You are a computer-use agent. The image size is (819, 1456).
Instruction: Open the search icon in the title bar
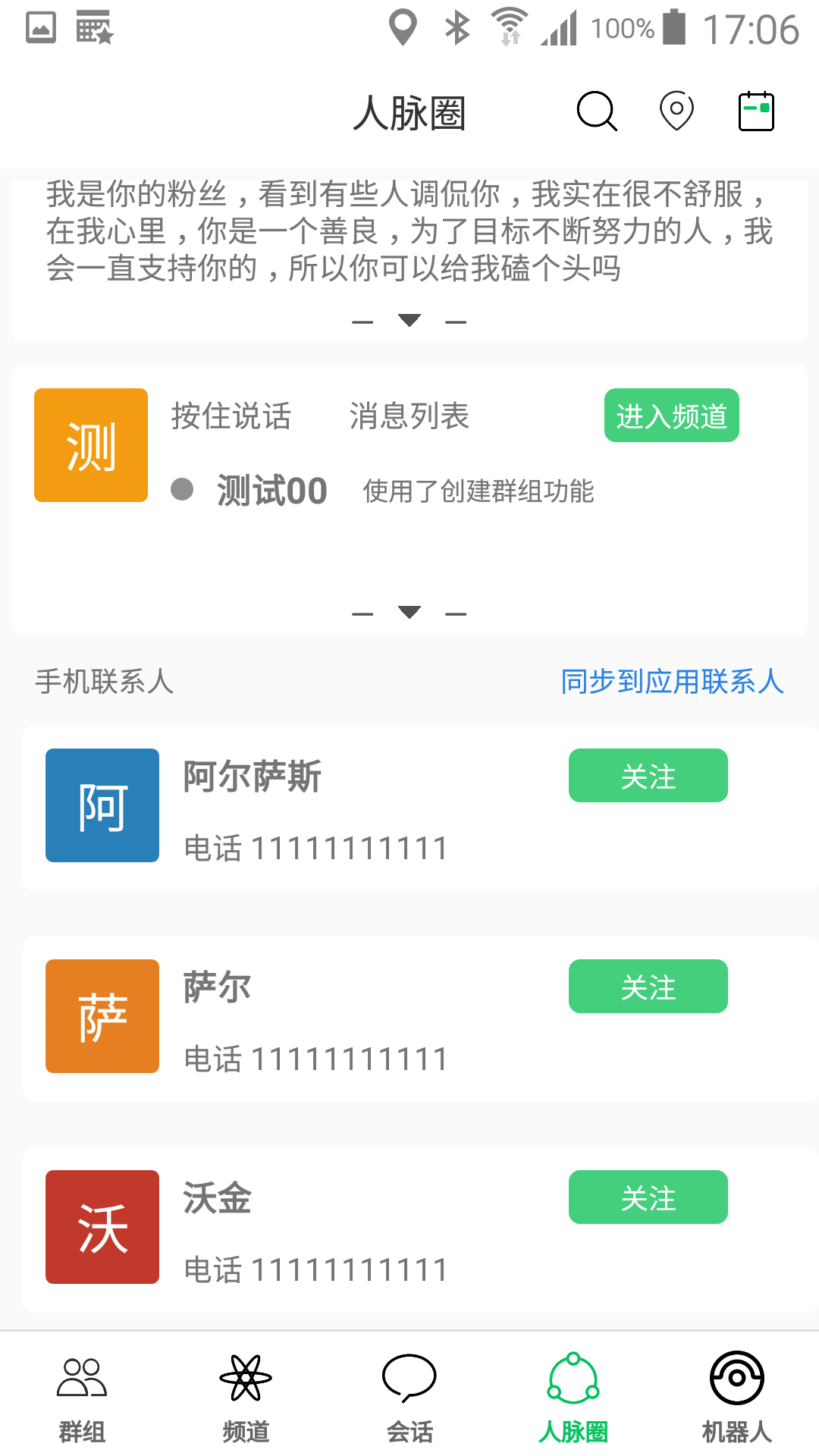(597, 111)
